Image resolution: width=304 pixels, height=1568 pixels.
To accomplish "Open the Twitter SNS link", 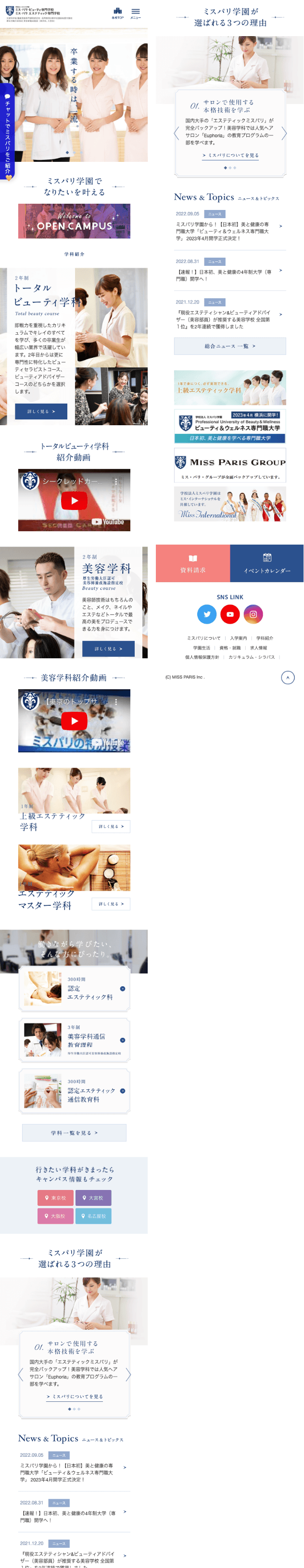I will (207, 614).
